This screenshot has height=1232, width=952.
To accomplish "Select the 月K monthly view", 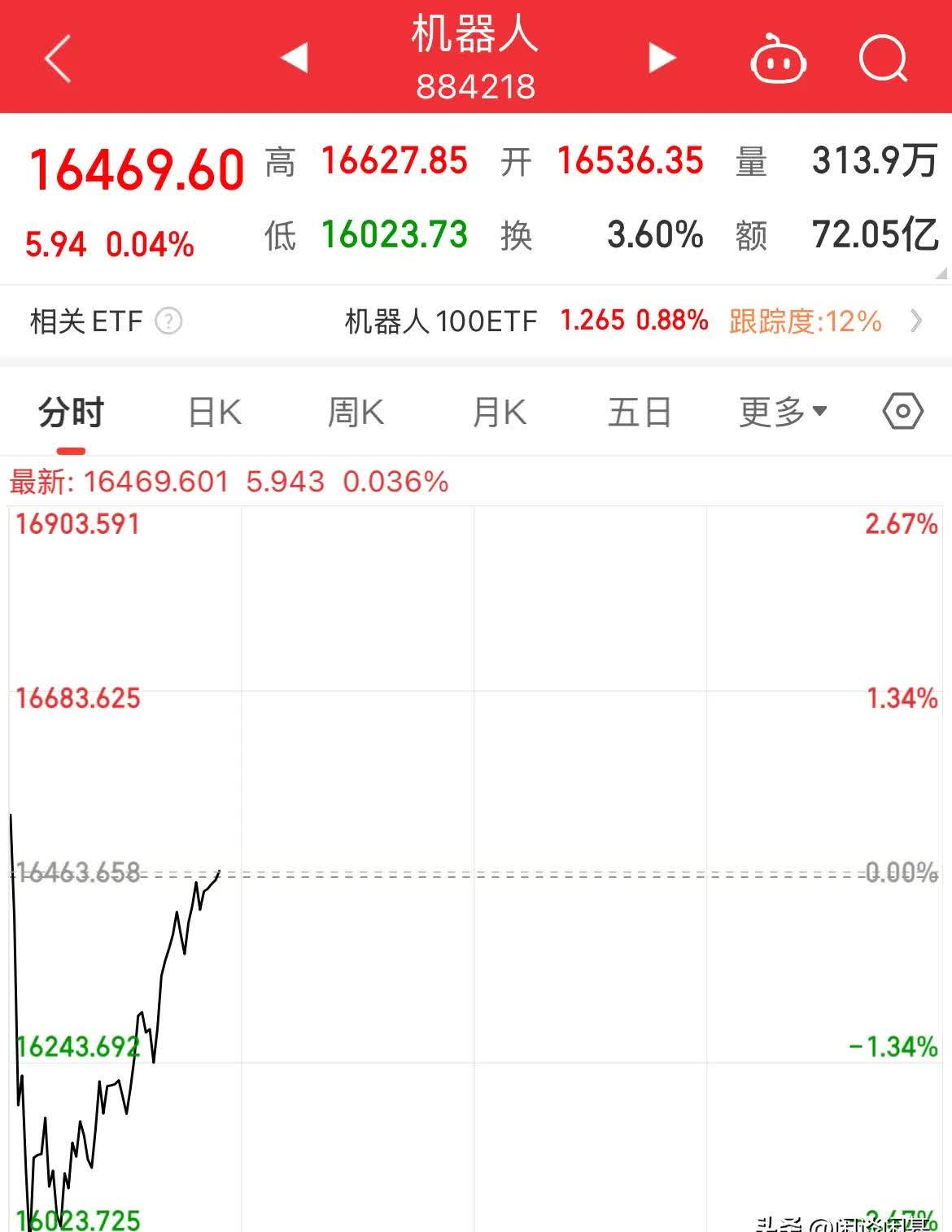I will click(x=500, y=412).
